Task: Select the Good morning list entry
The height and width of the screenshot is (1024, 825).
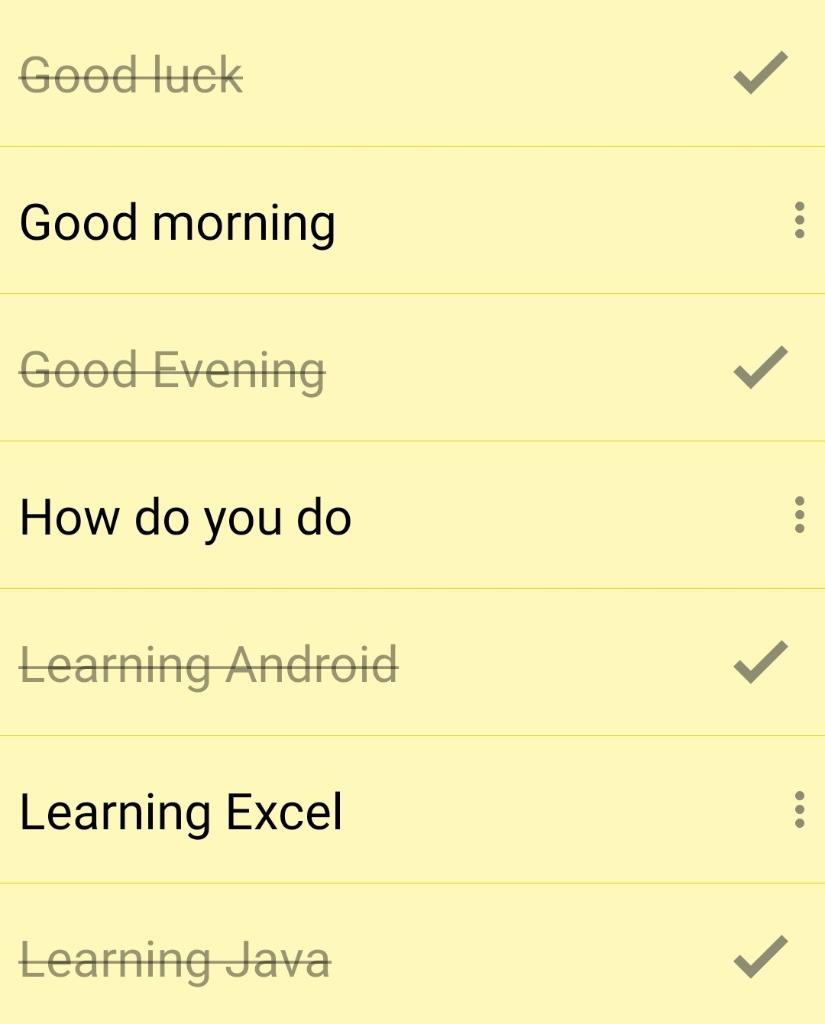Action: pos(178,222)
